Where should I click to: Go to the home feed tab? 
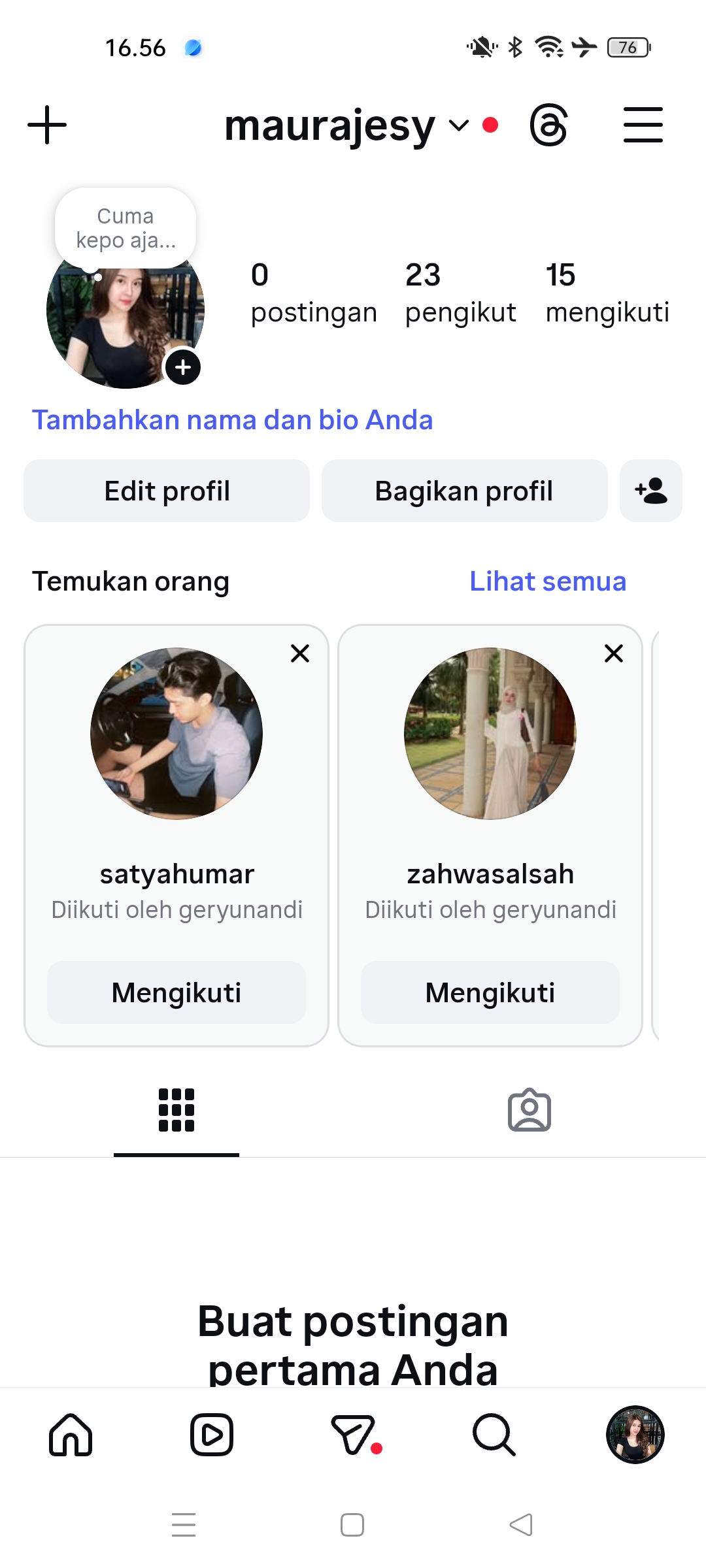coord(71,1435)
